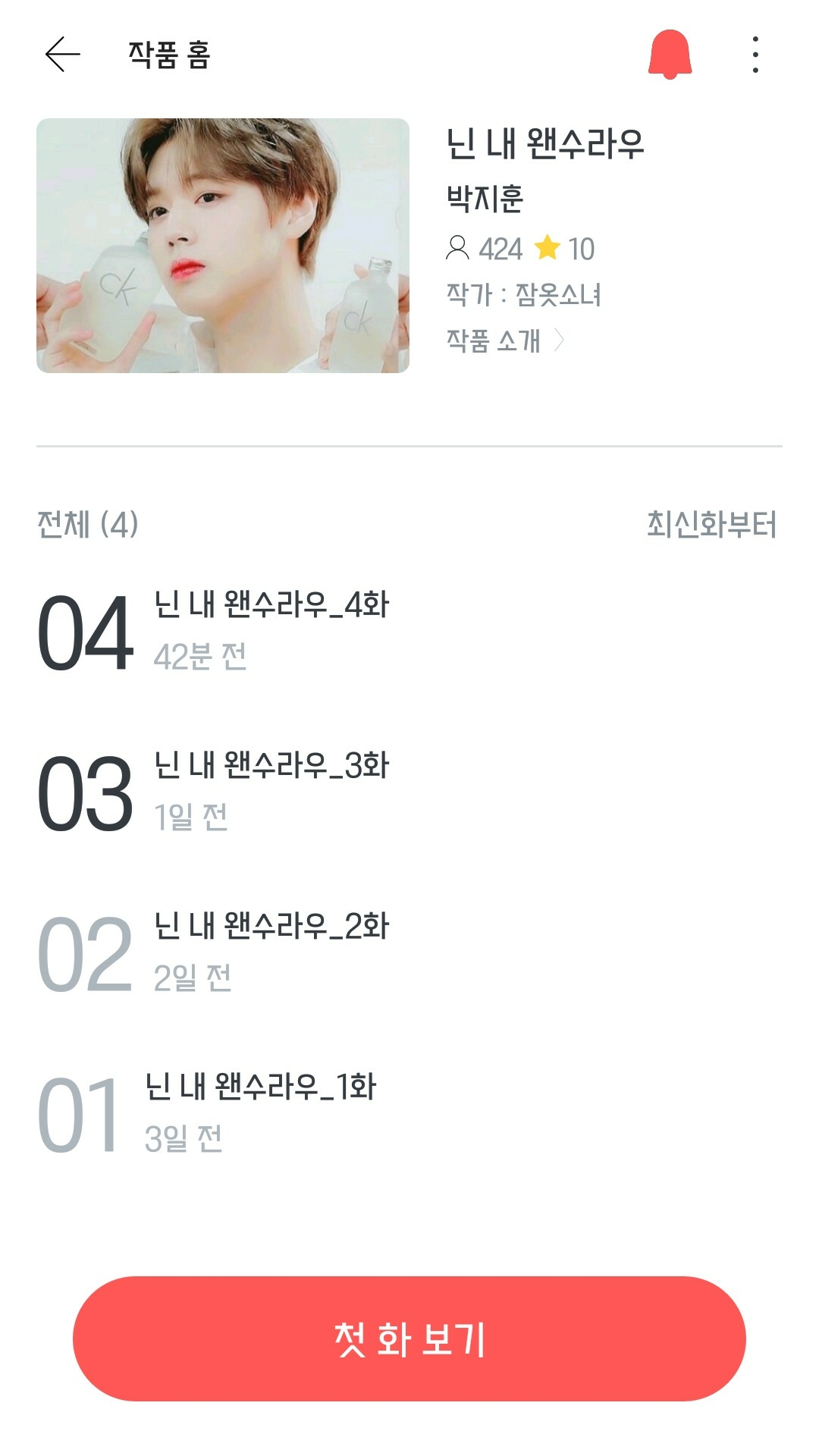Open the three-dot overflow menu
Viewport: 819px width, 1456px height.
tap(755, 55)
